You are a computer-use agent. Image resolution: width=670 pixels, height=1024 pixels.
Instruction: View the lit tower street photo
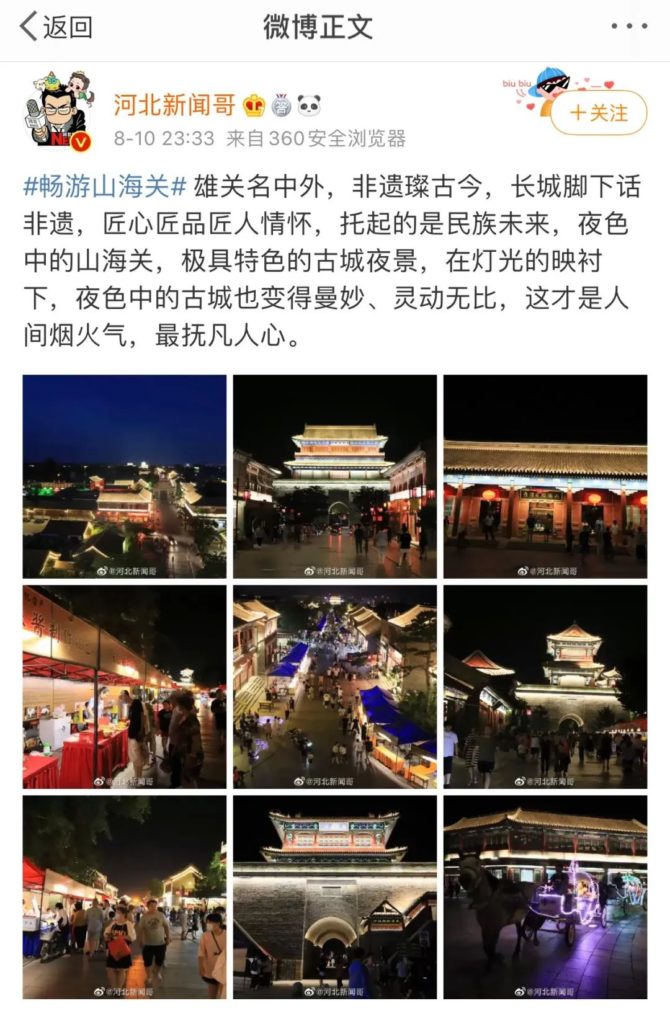coord(335,476)
